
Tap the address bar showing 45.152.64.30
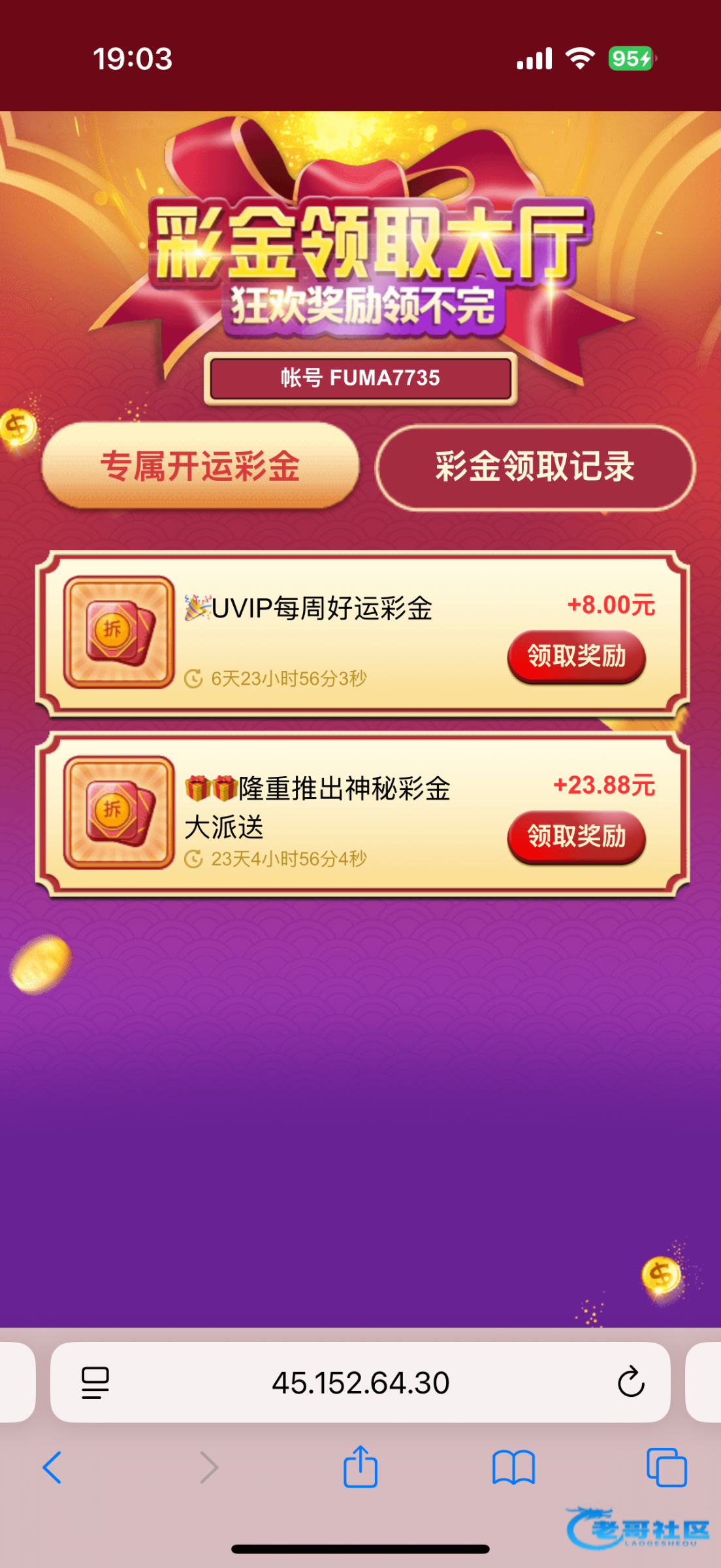click(360, 1383)
